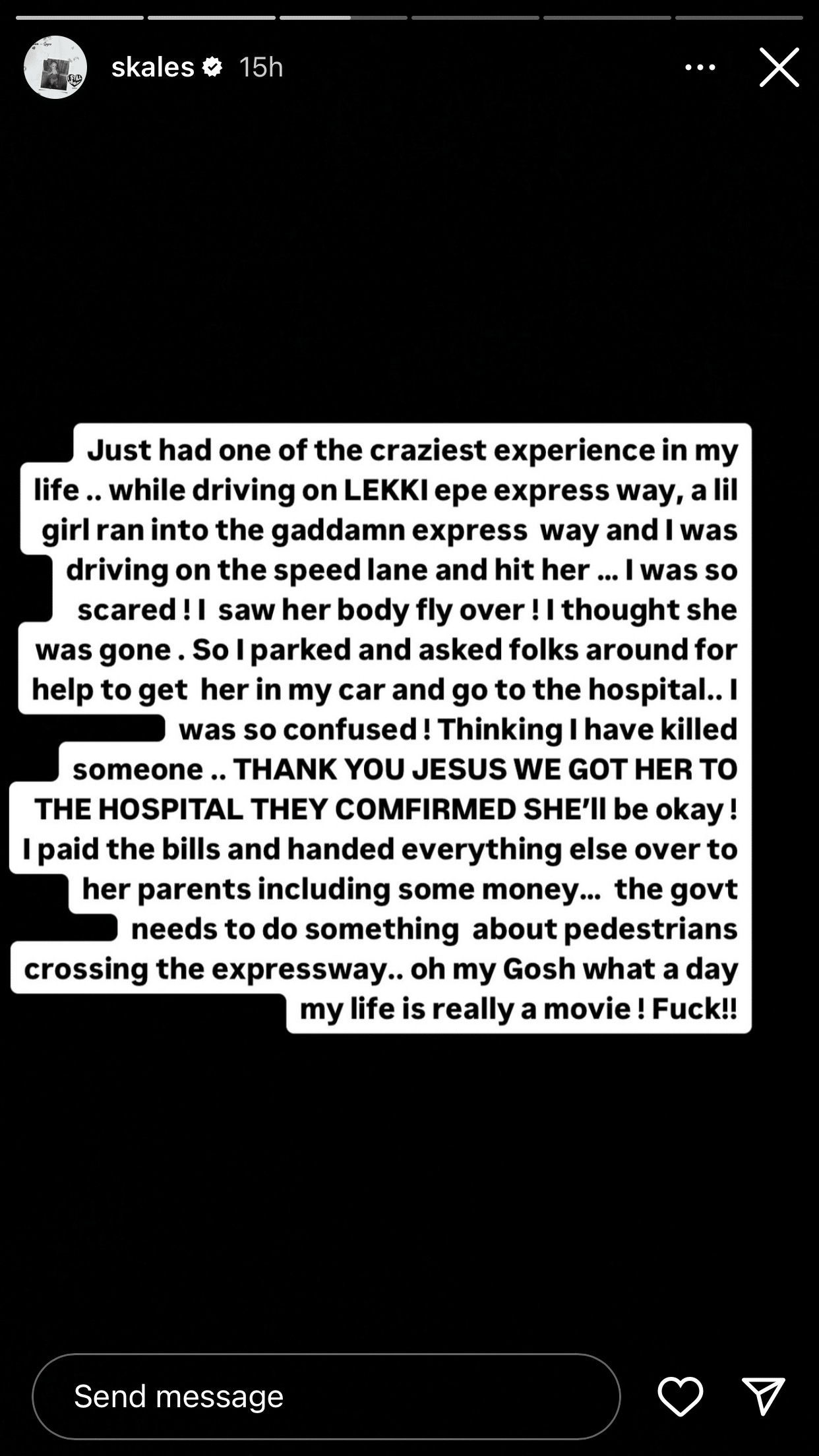Open skales profile picture
The height and width of the screenshot is (1456, 819).
tap(55, 67)
